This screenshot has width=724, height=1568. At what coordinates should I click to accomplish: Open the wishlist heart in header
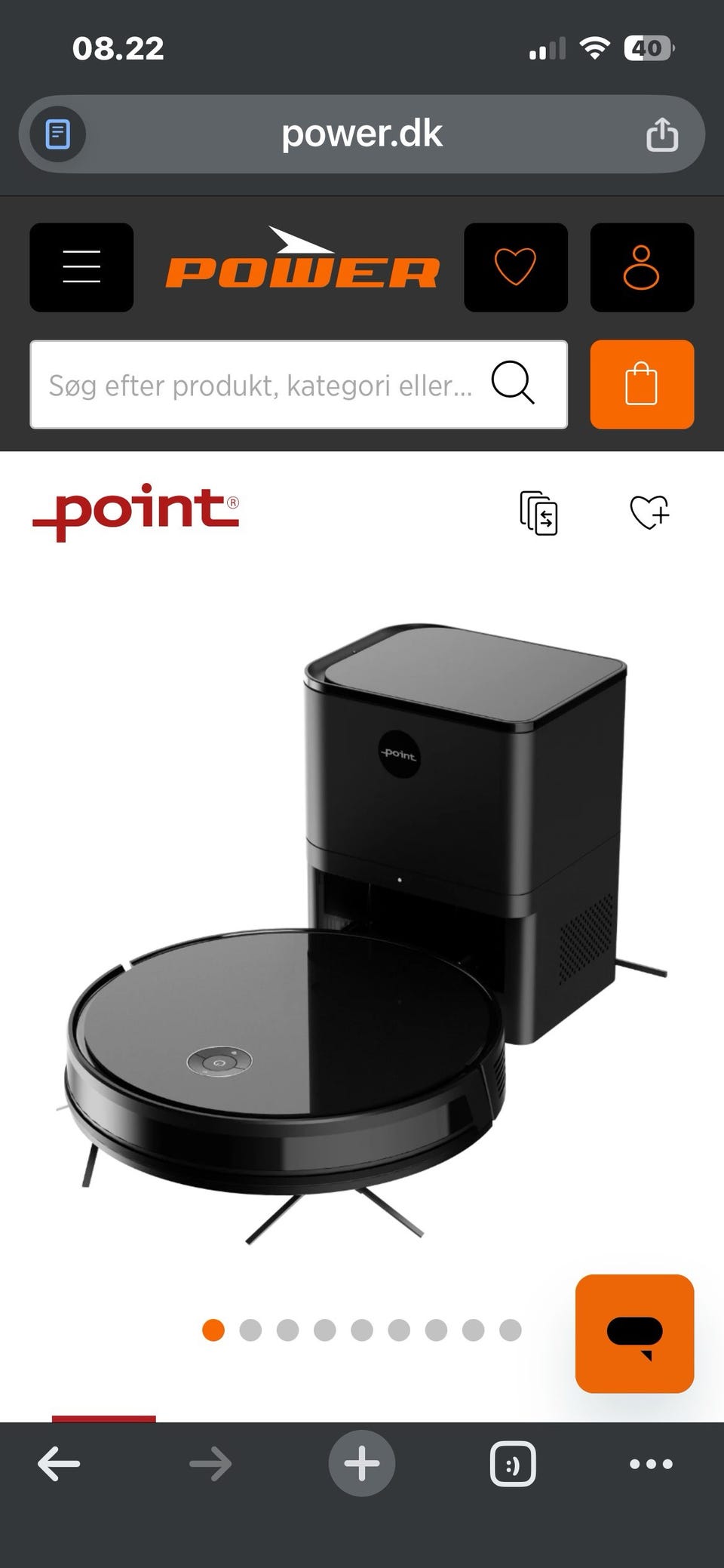[515, 267]
